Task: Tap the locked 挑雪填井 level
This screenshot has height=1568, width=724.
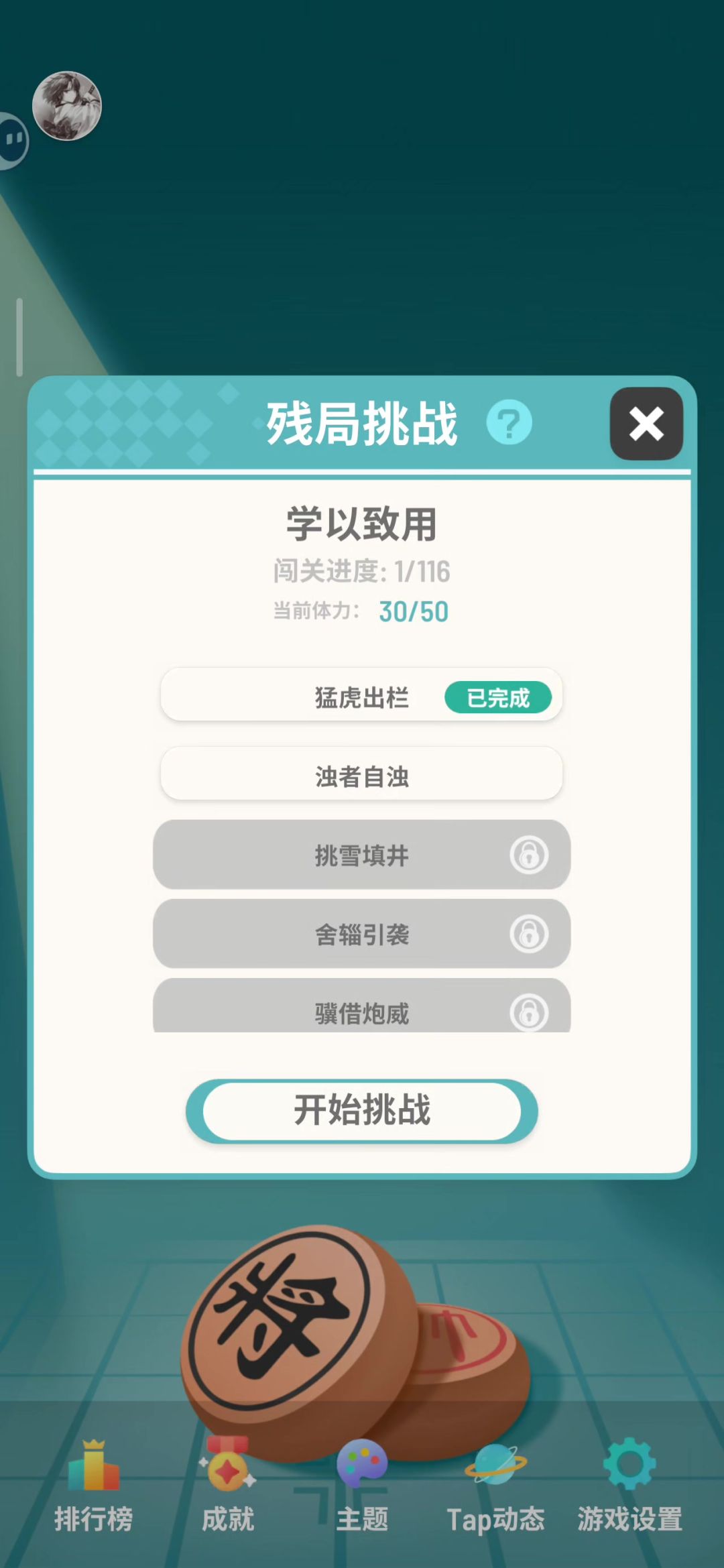Action: 361,855
